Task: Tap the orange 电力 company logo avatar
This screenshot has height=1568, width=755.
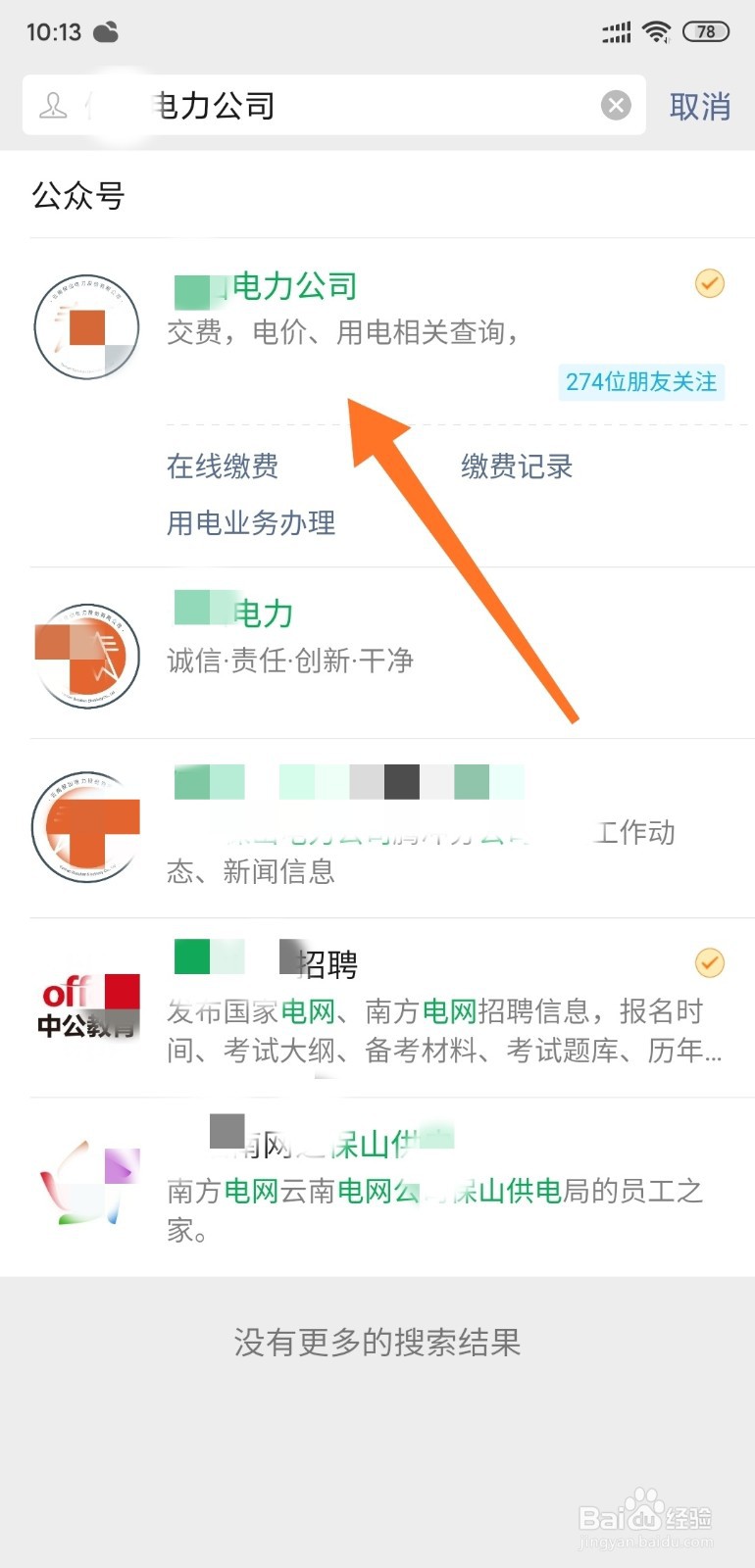Action: point(86,655)
